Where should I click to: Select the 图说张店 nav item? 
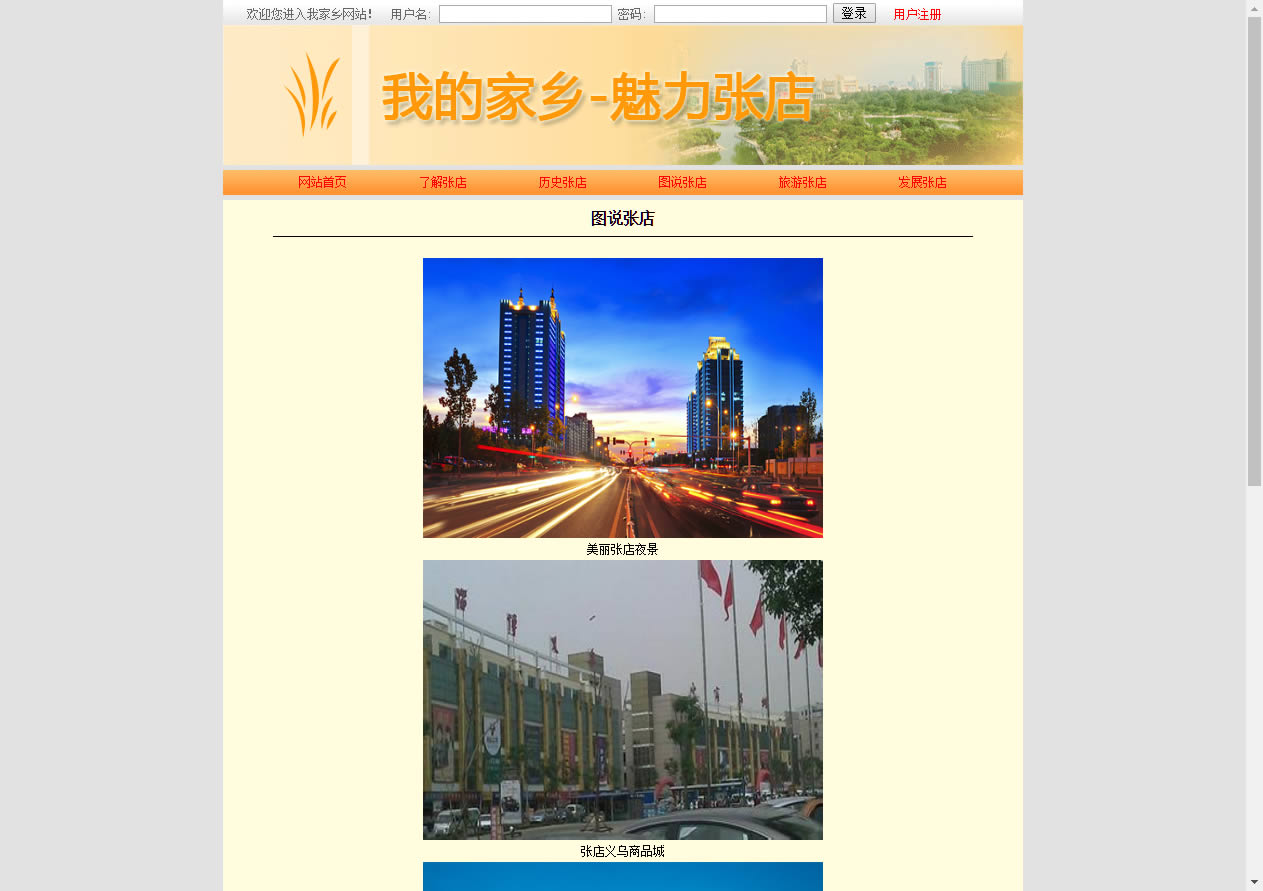(682, 183)
